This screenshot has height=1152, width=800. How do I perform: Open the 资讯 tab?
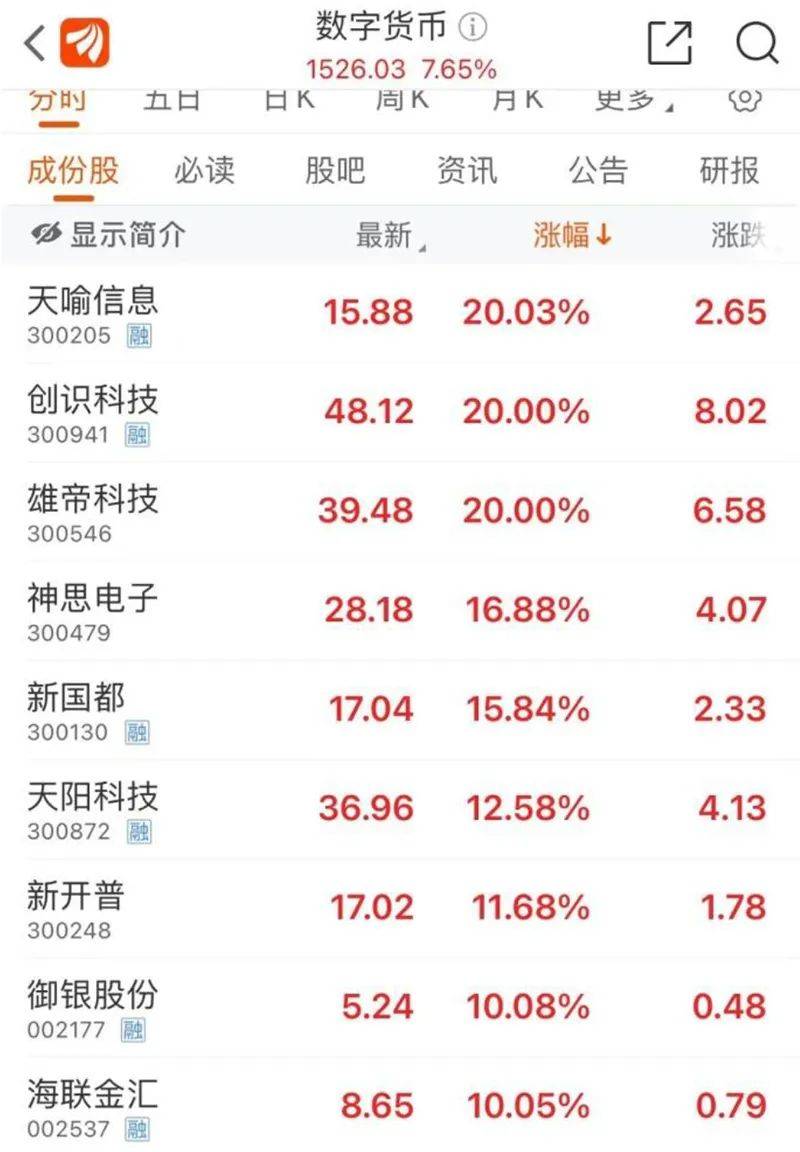(466, 171)
